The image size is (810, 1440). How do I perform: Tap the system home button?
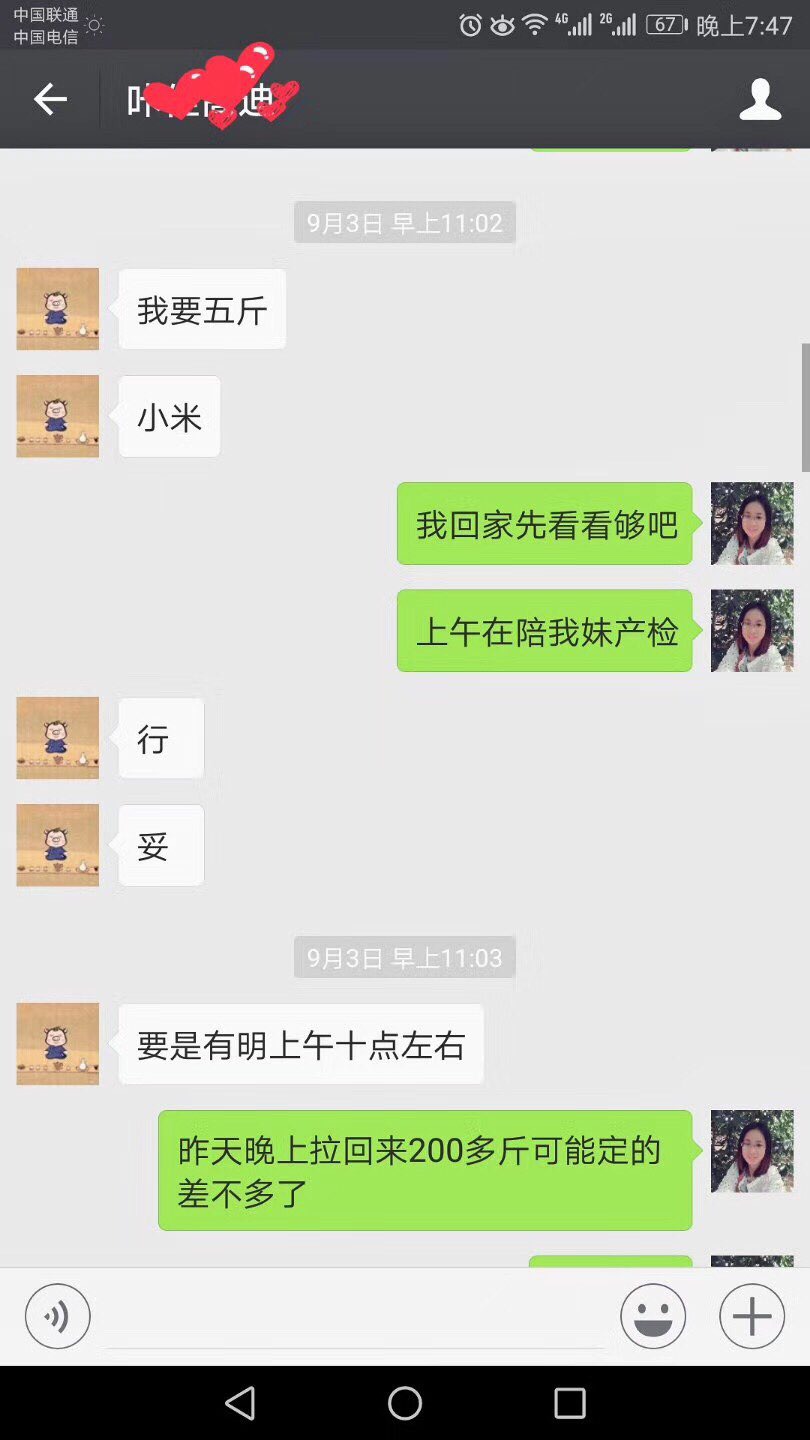click(405, 1403)
